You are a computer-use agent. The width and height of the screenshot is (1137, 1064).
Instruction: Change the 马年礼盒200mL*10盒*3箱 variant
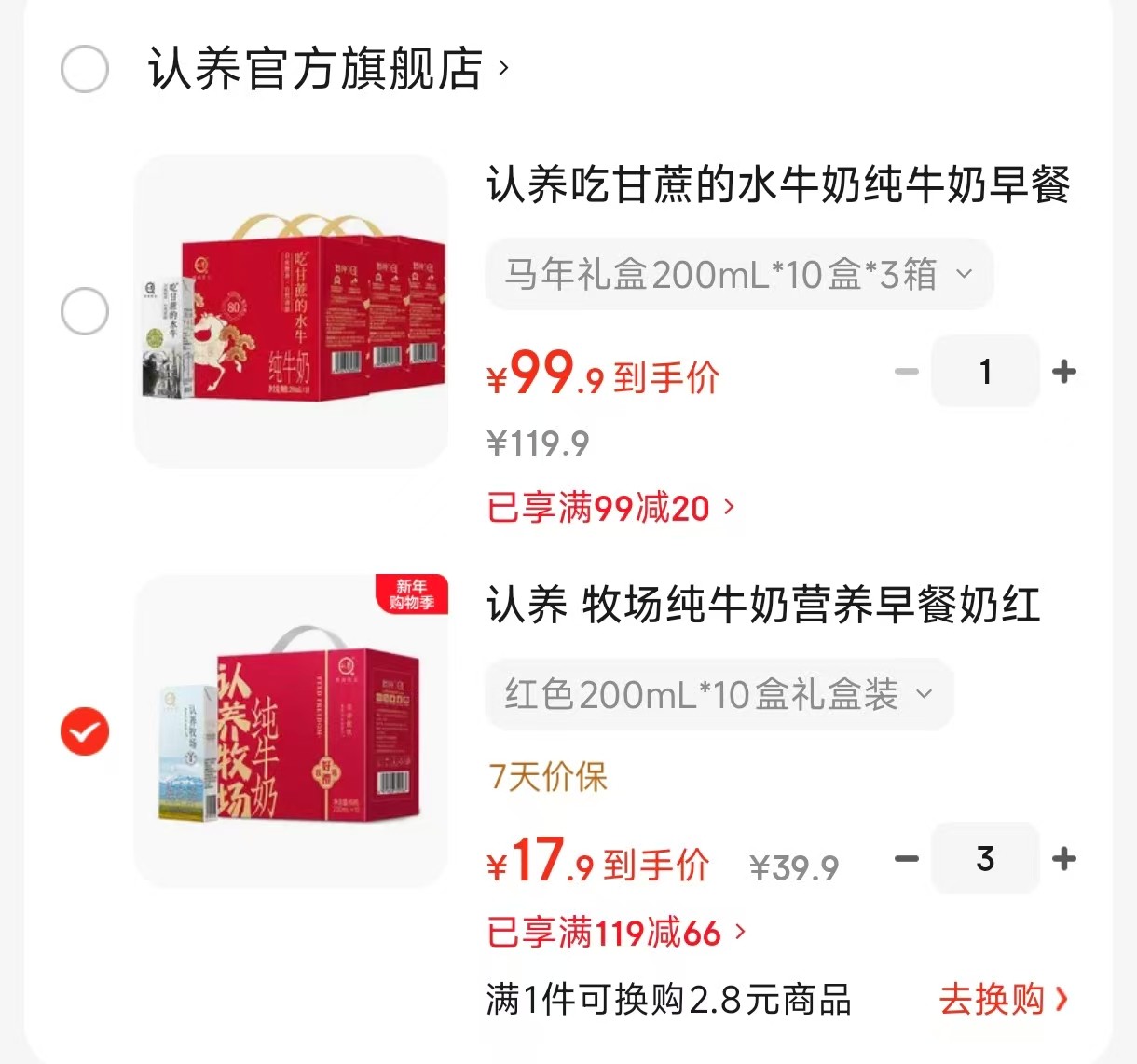coord(738,275)
